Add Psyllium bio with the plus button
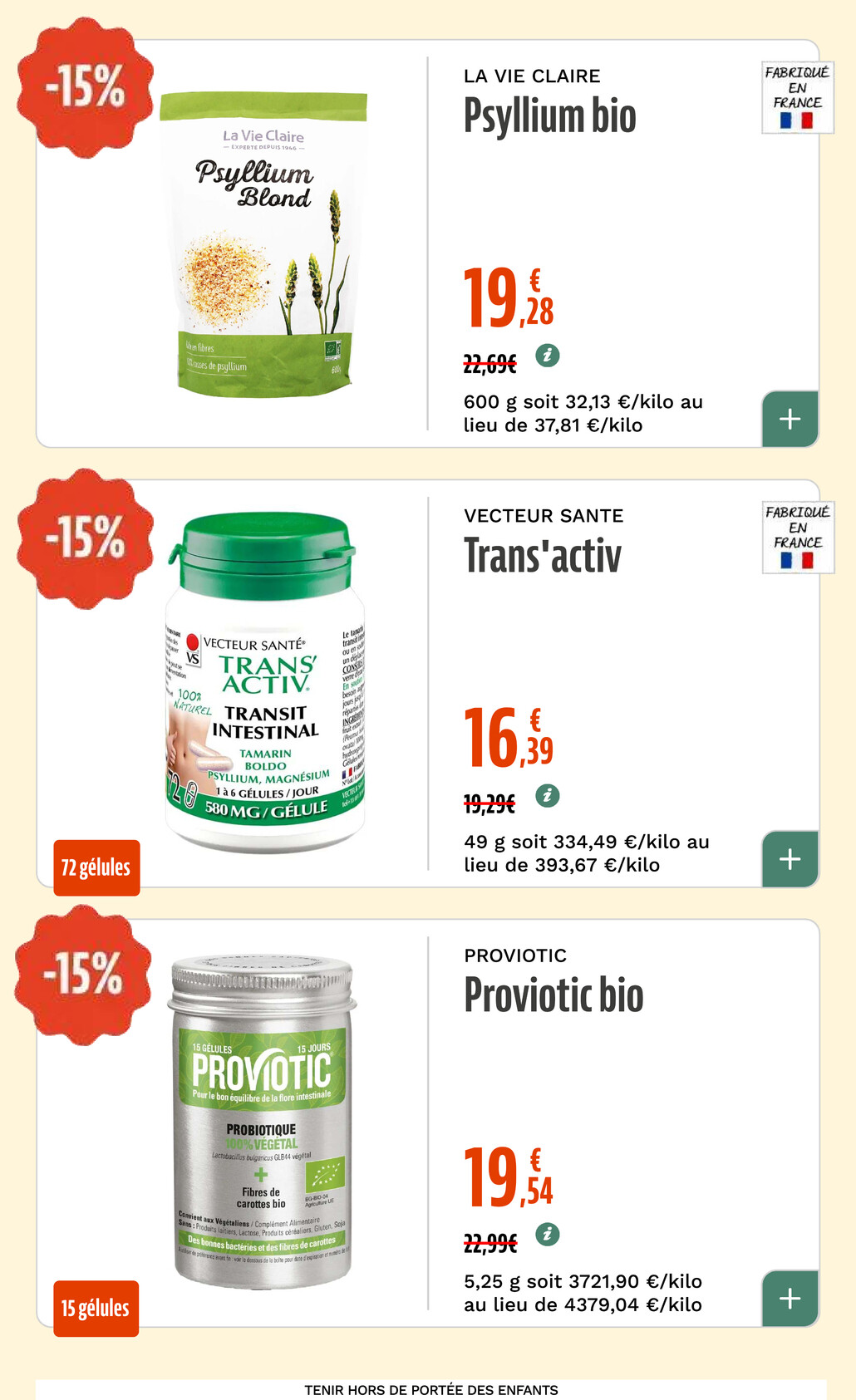The height and width of the screenshot is (1400, 856). 790,419
